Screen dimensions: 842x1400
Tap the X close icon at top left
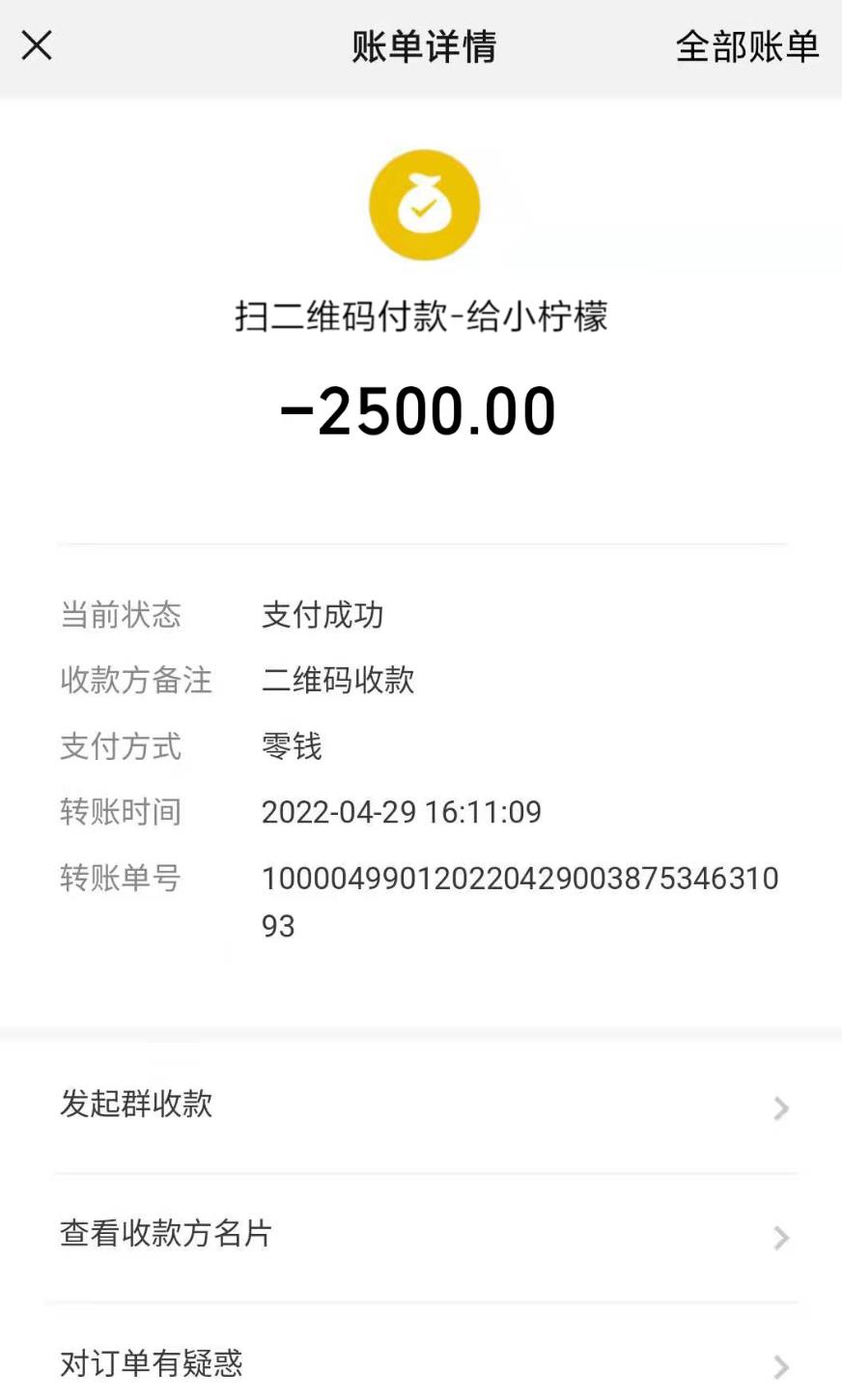36,45
